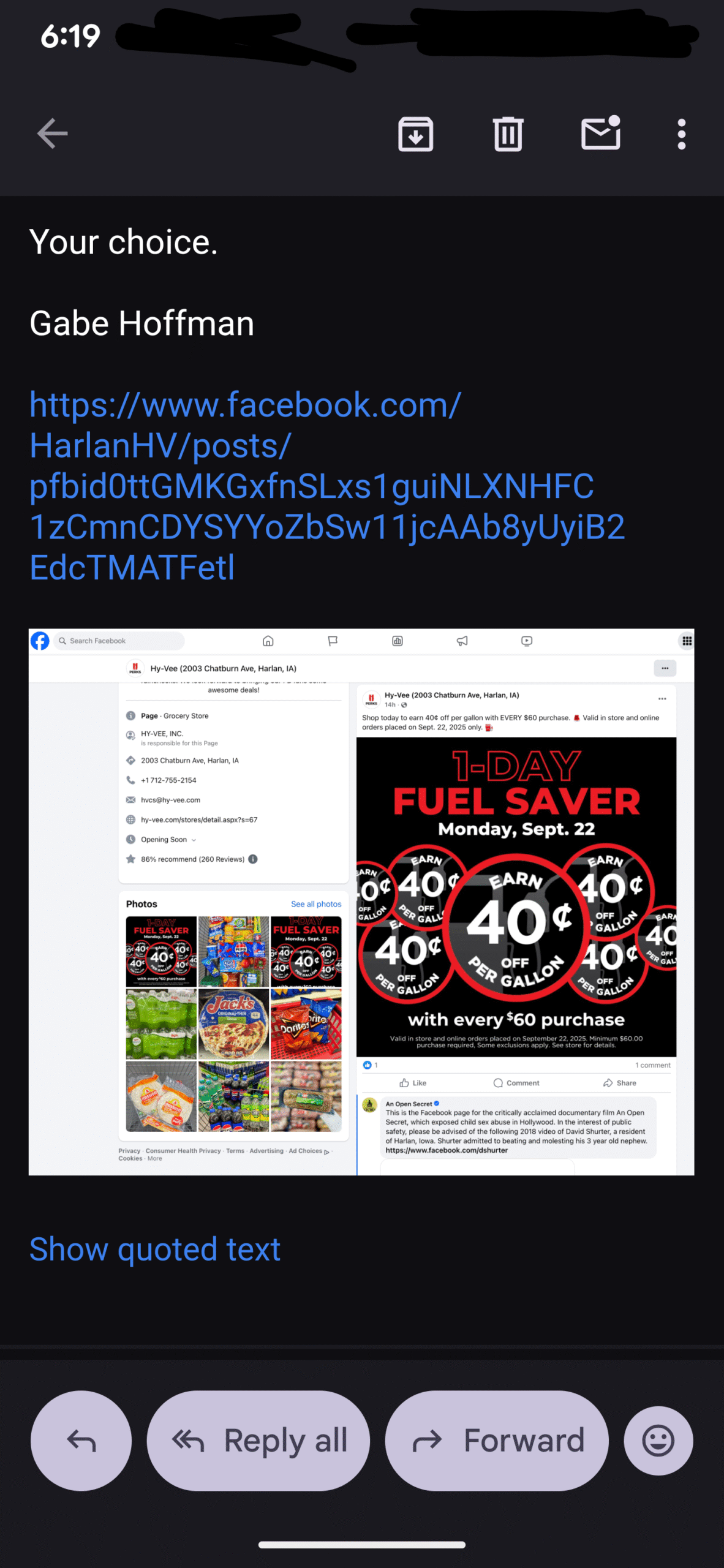This screenshot has width=724, height=1568.
Task: Delete this email
Action: click(508, 134)
